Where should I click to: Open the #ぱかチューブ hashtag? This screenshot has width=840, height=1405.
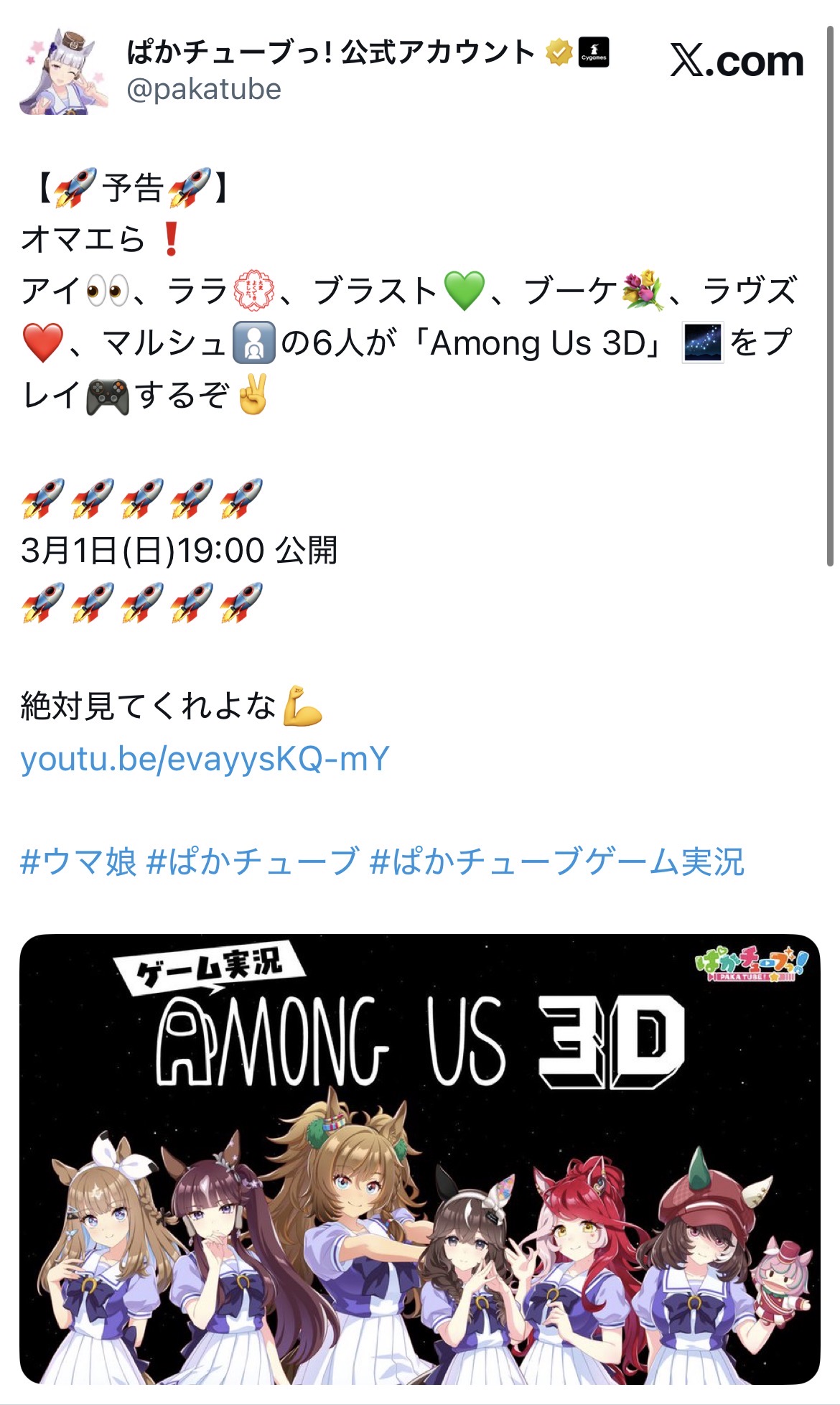251,862
